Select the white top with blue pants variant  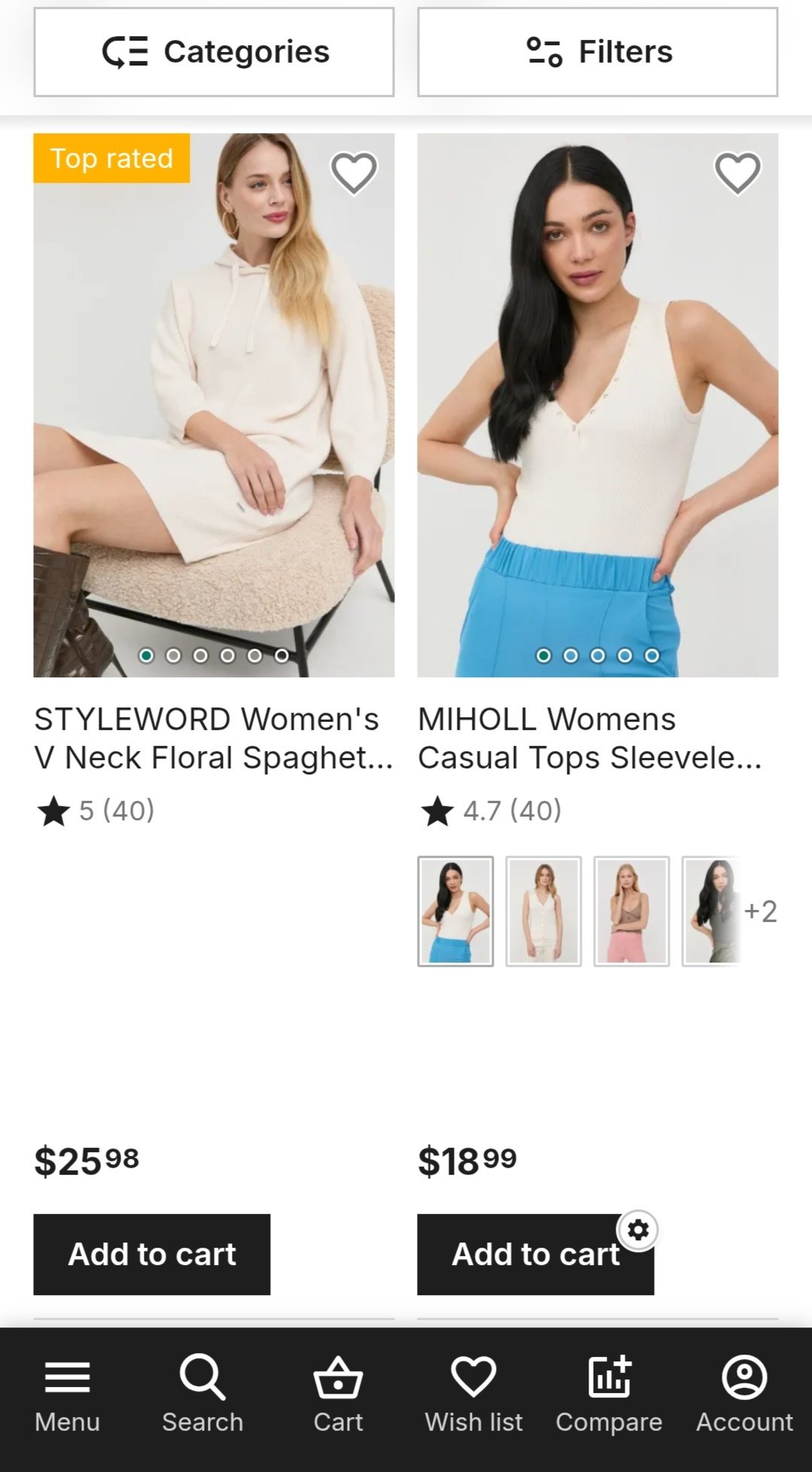(x=456, y=911)
